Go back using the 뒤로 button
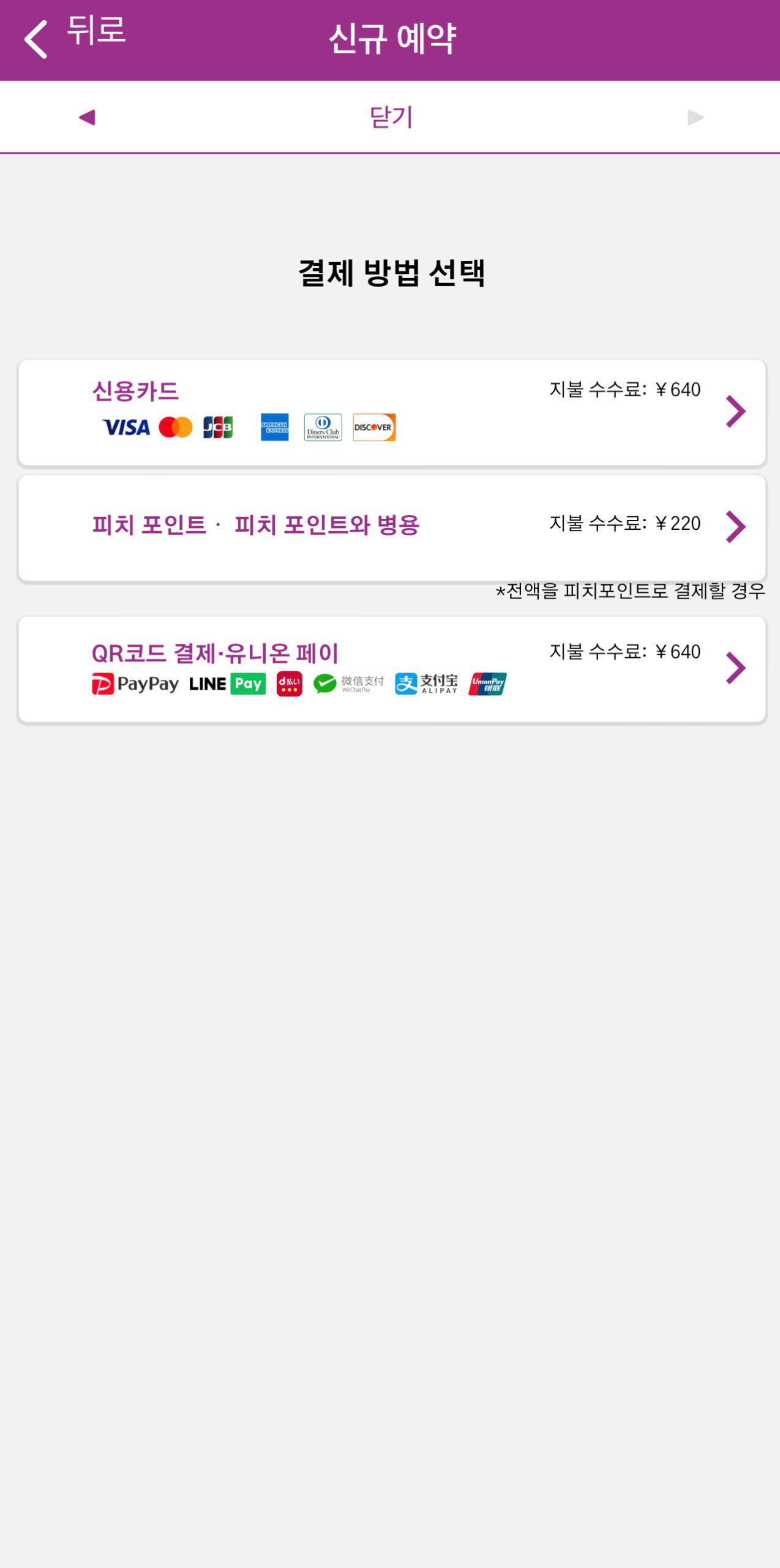780x1568 pixels. point(73,37)
